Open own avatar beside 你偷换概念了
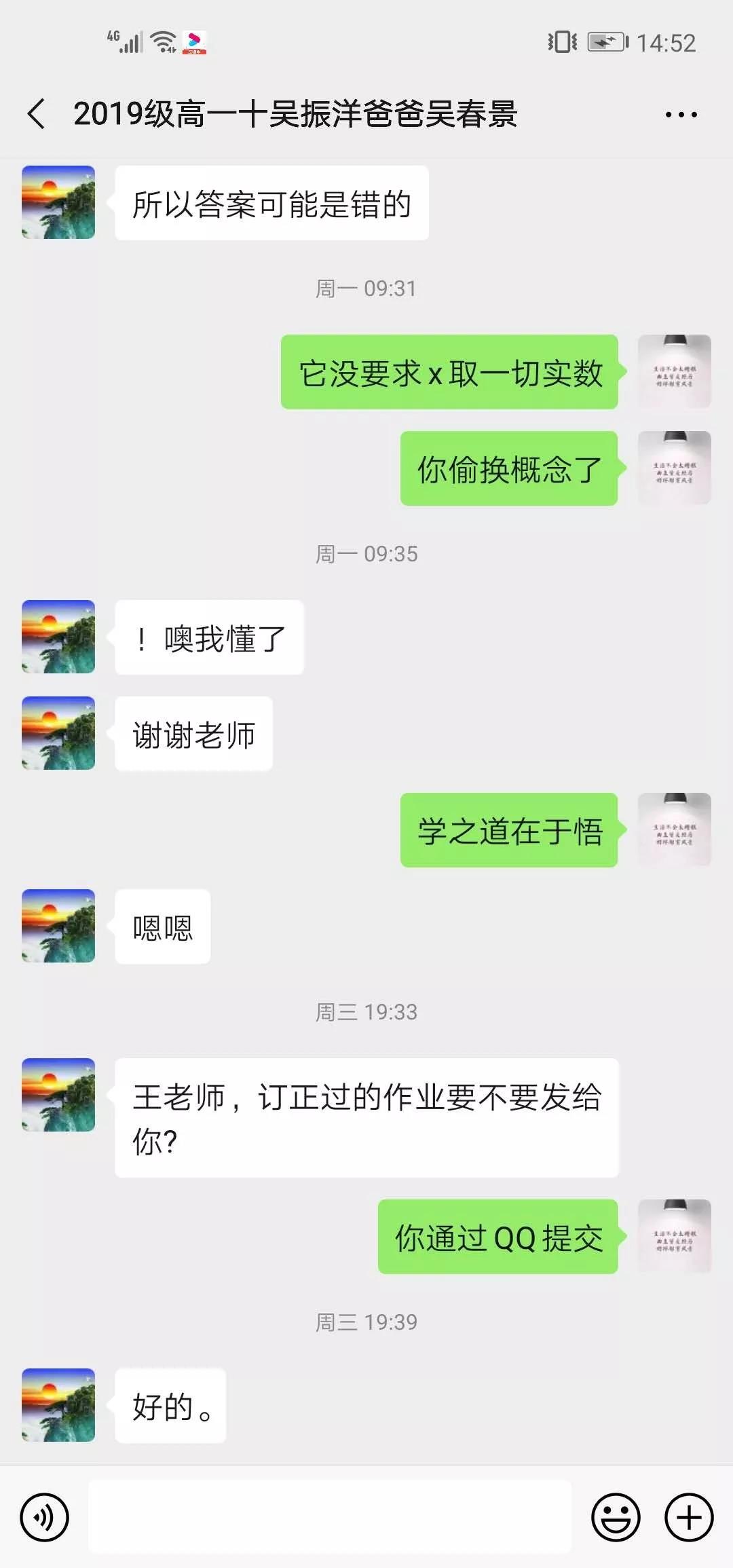 pyautogui.click(x=674, y=468)
